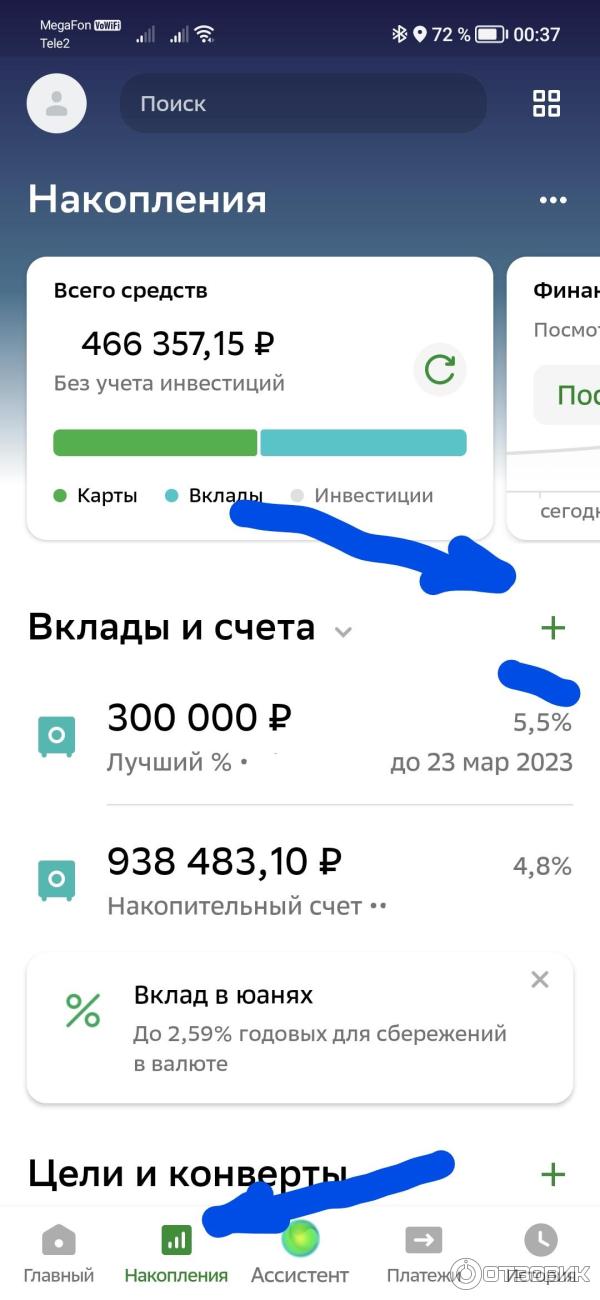Add a new goal in Цели и конверты
The width and height of the screenshot is (600, 1300).
553,1174
